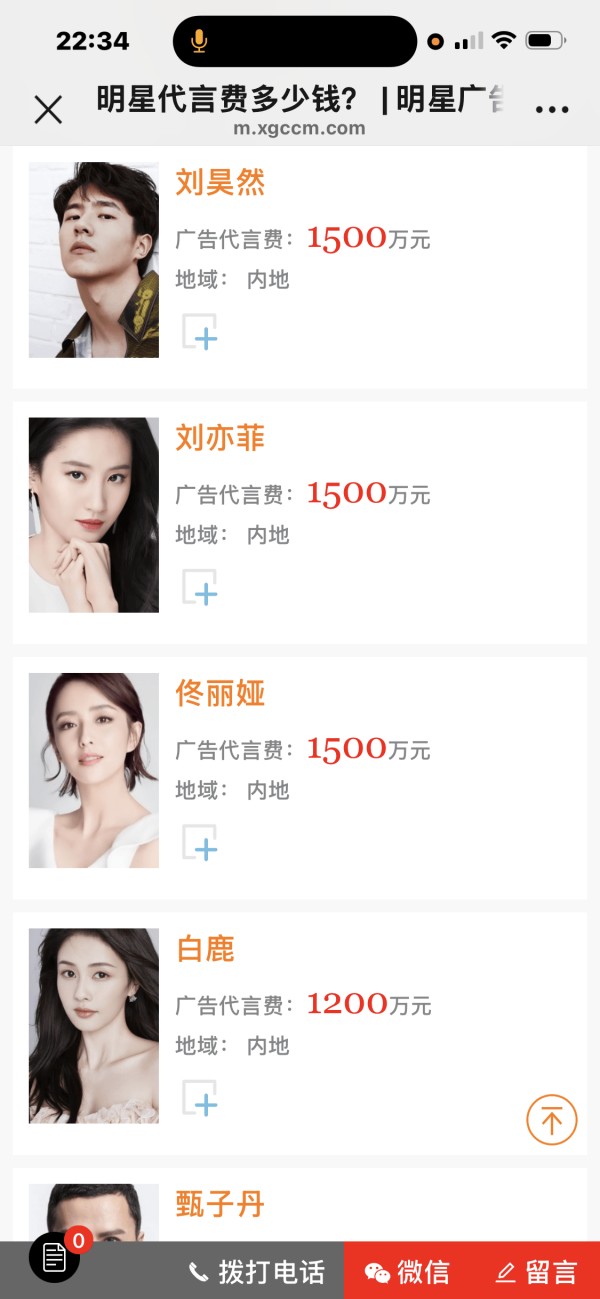This screenshot has width=600, height=1299.
Task: Call via the 拨打电话 button
Action: coord(257,1272)
